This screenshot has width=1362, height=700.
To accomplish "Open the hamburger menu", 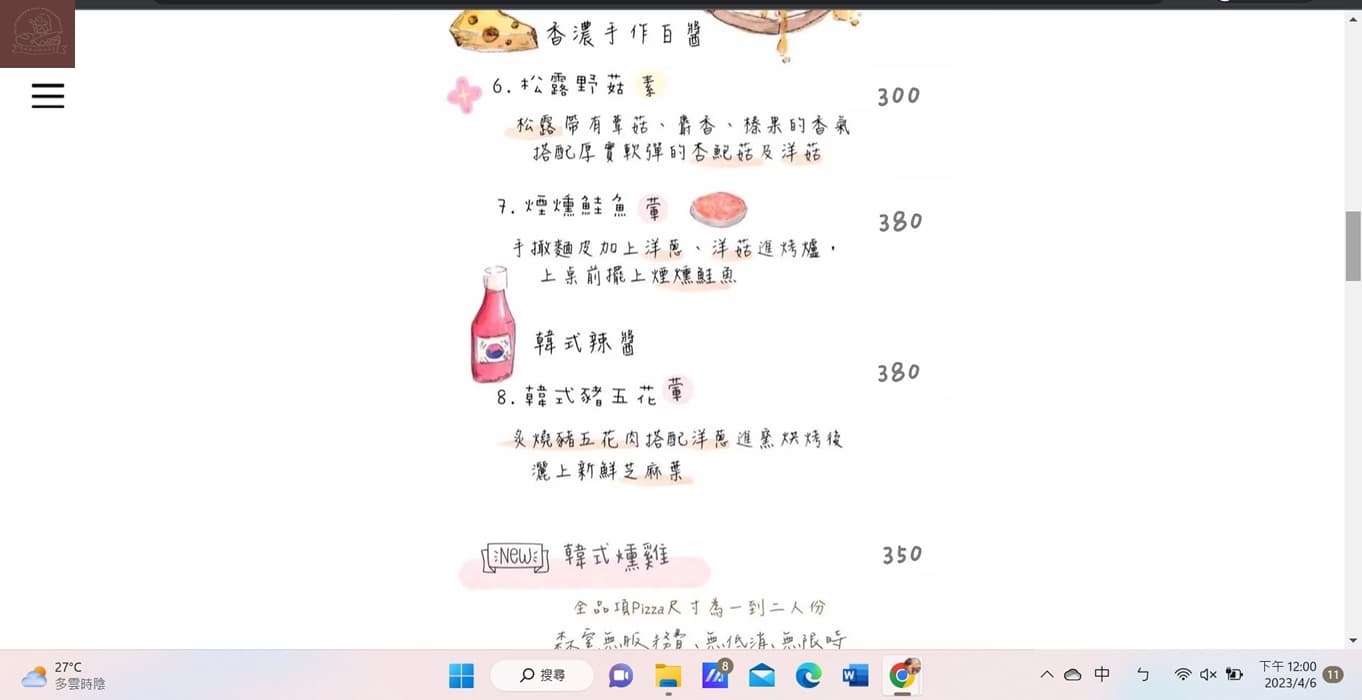I will (47, 96).
